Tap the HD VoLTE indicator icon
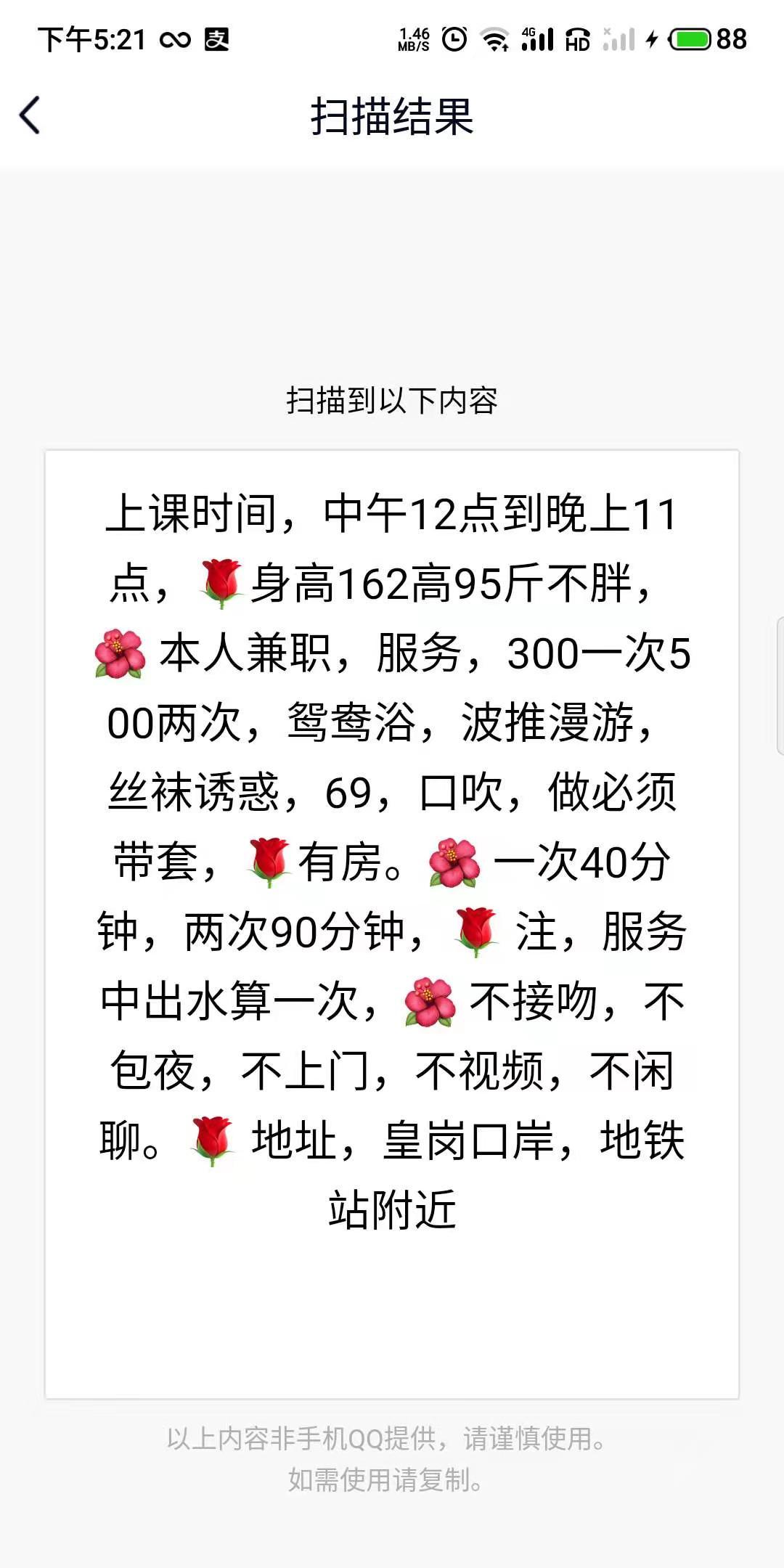Image resolution: width=784 pixels, height=1568 pixels. [x=577, y=38]
